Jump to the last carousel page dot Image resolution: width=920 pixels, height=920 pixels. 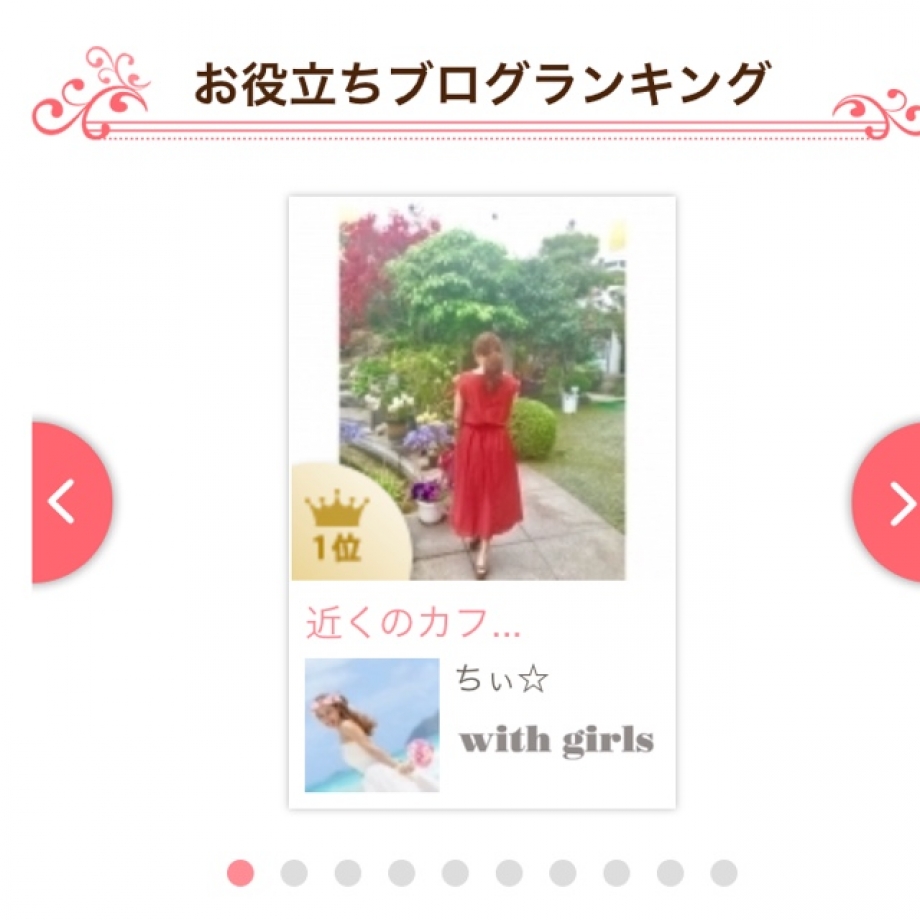pyautogui.click(x=723, y=873)
